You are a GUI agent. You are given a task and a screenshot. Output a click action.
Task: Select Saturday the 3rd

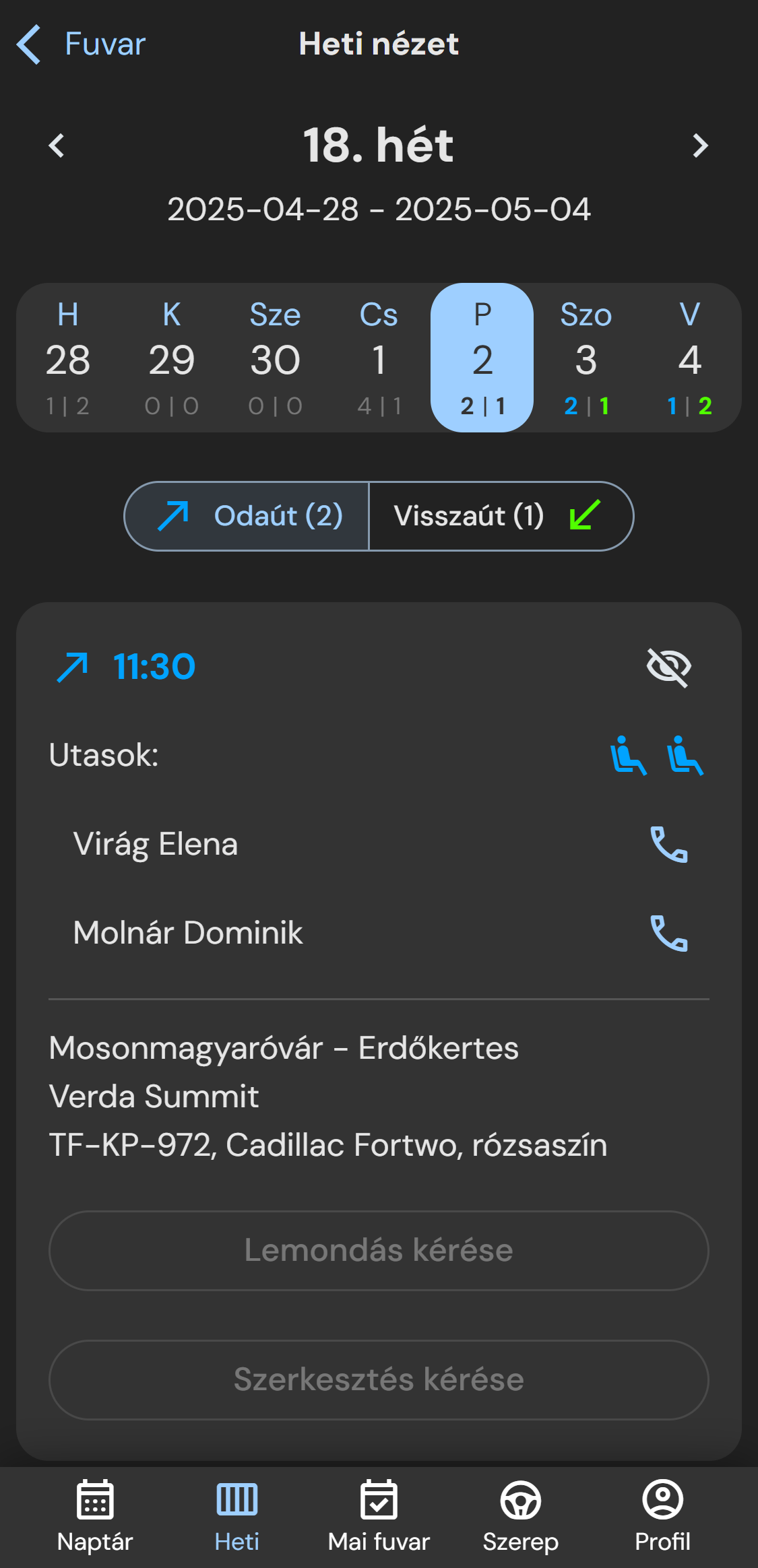point(586,358)
